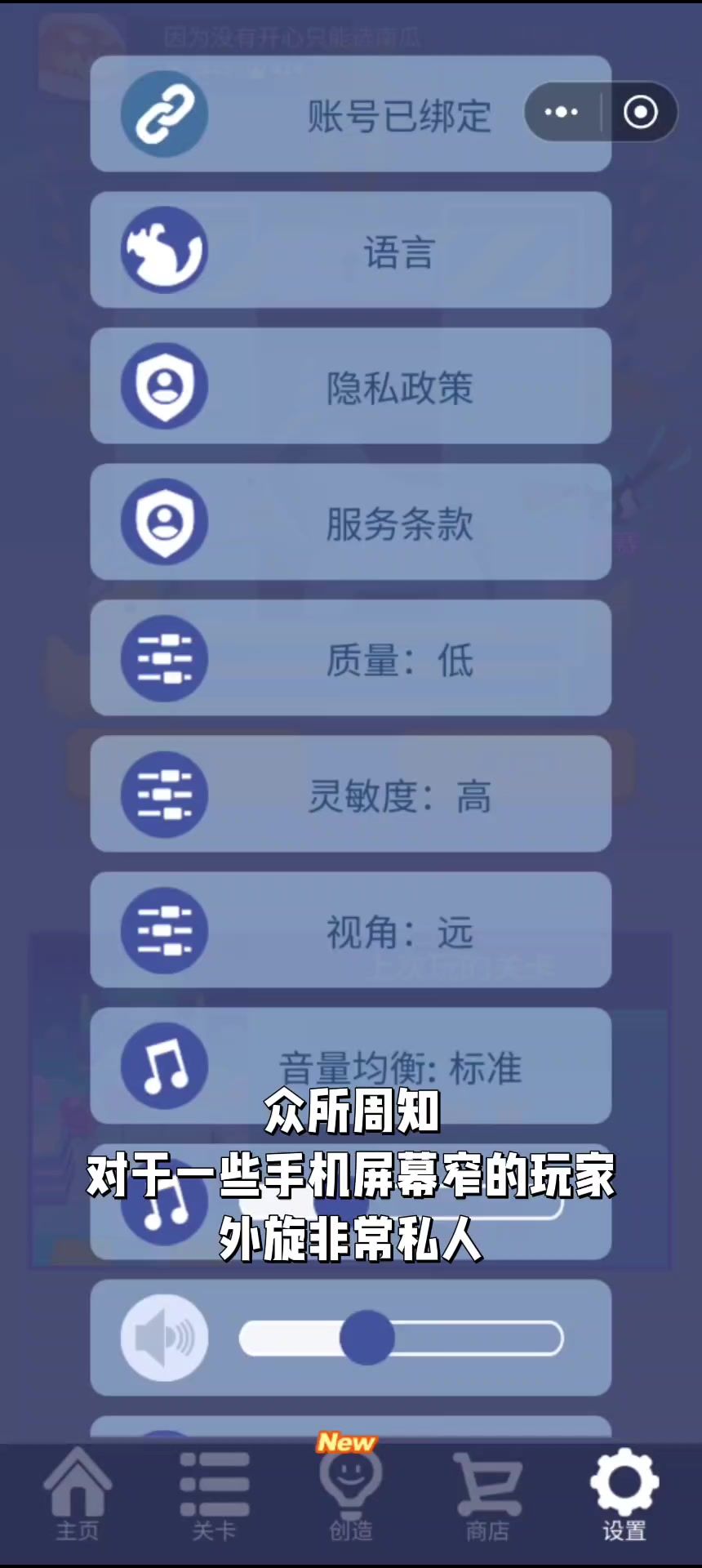702x1568 pixels.
Task: Open 服务条款 terms of service
Action: coord(351,523)
